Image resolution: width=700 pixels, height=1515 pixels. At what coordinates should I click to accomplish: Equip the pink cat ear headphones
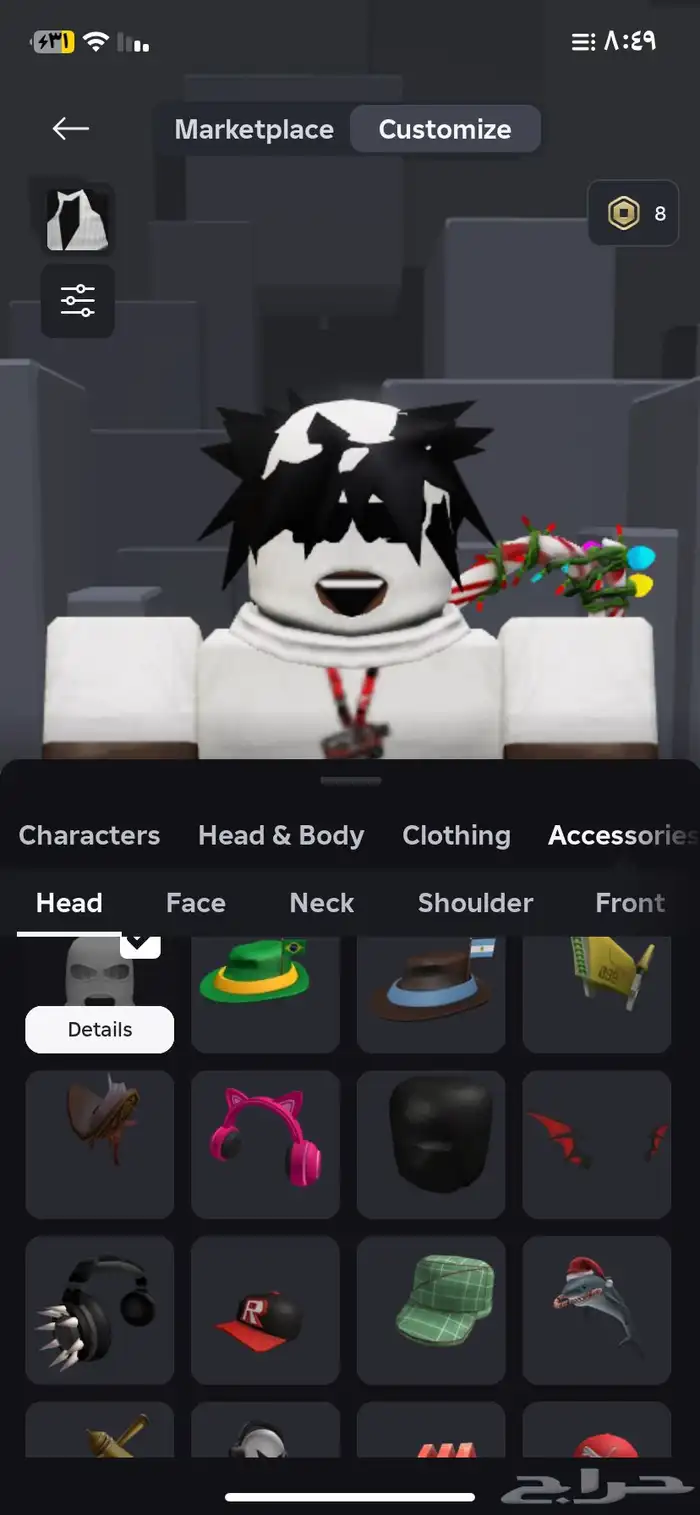click(x=265, y=1144)
